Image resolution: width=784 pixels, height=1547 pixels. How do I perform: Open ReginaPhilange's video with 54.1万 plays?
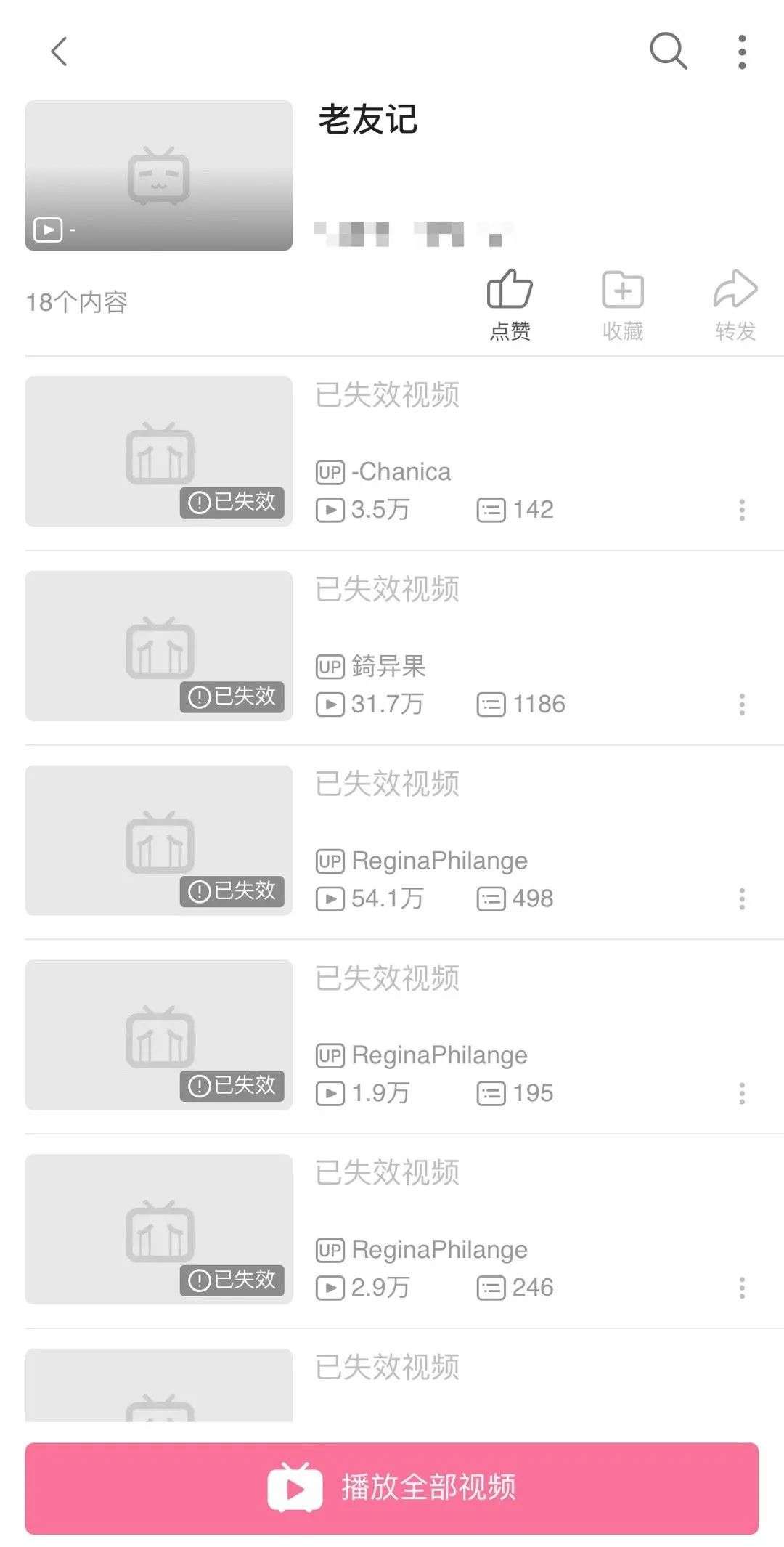pyautogui.click(x=158, y=840)
